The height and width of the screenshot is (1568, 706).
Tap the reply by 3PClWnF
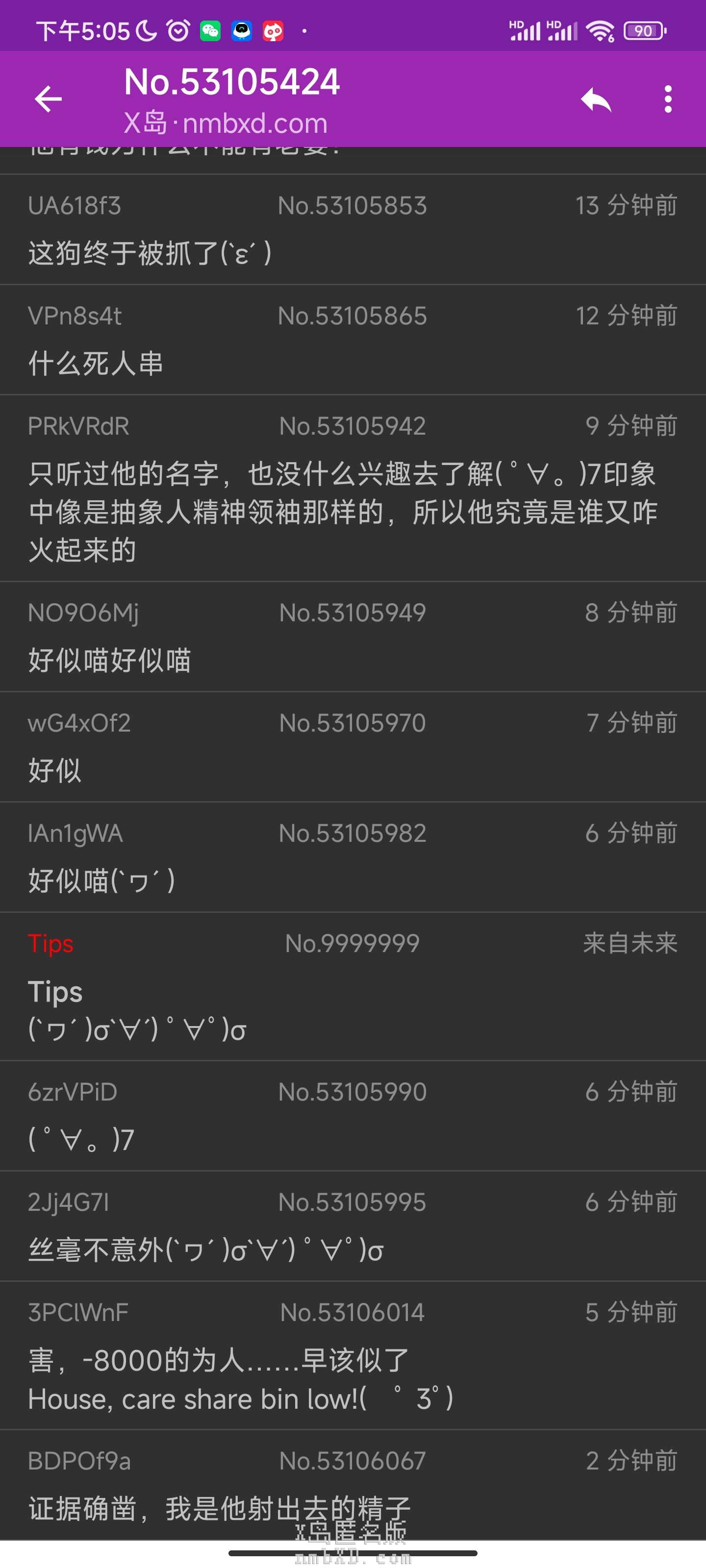353,1355
